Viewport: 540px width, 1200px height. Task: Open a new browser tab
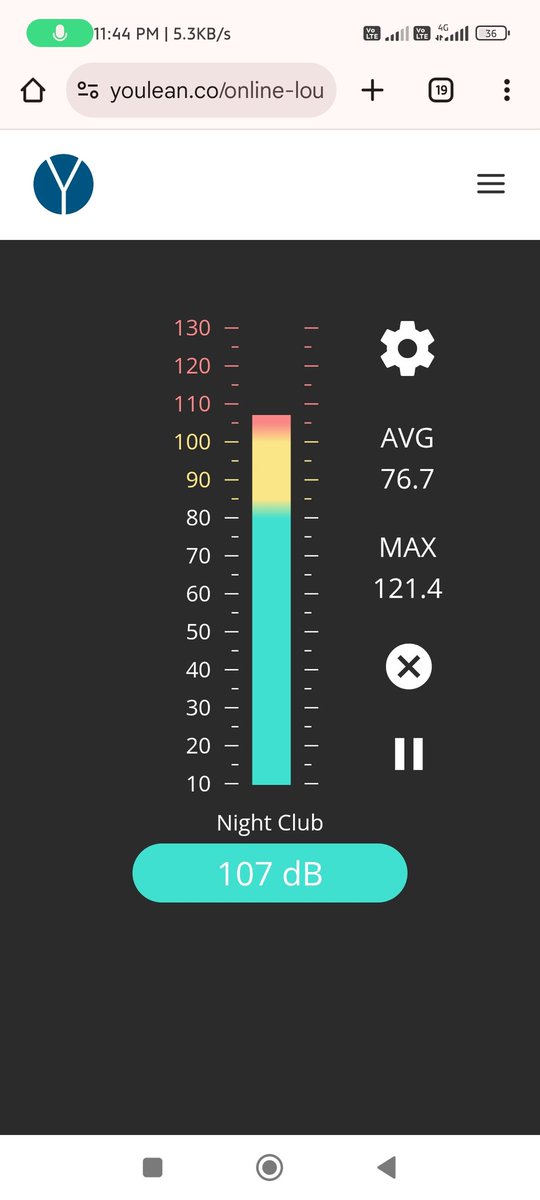pos(372,91)
